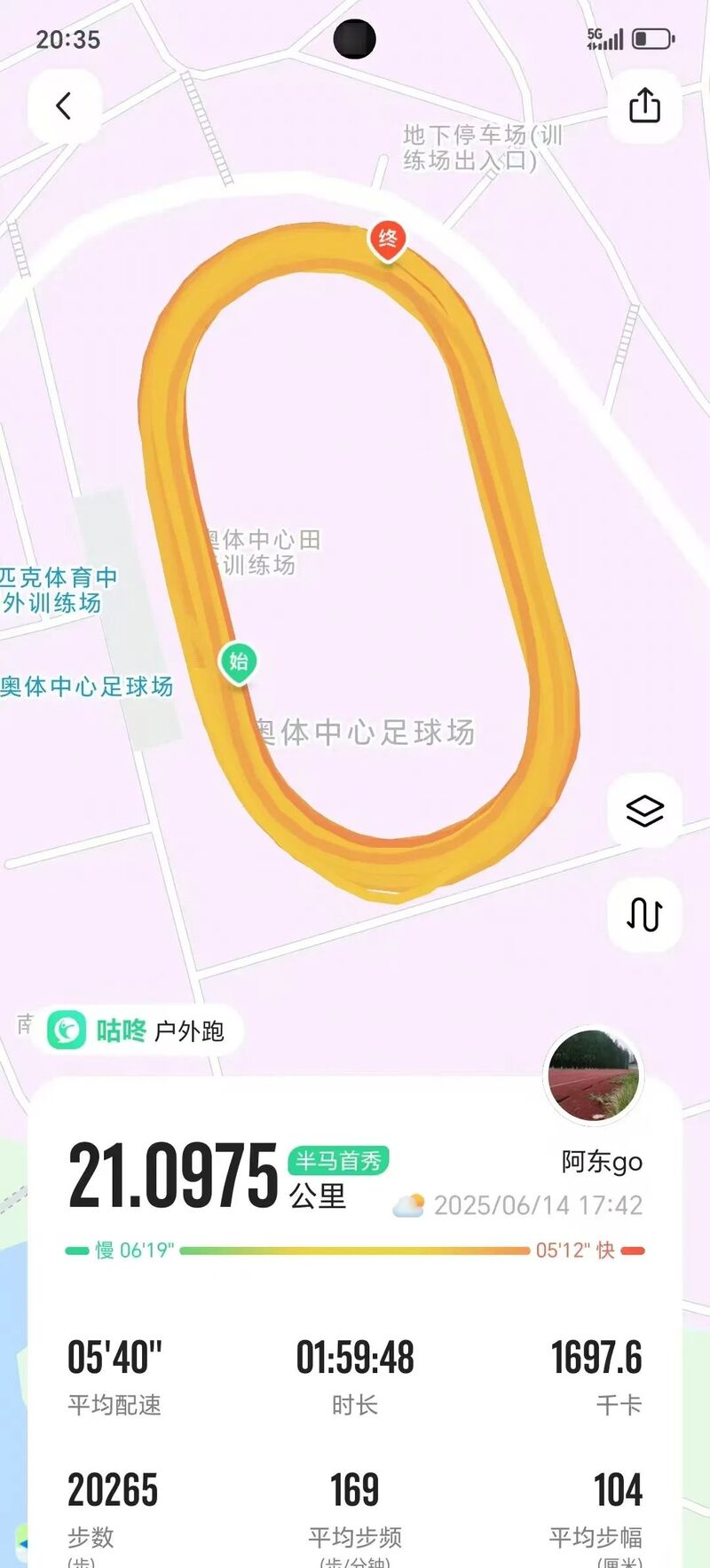Tap the green start marker 始
710x1568 pixels.
(x=238, y=662)
